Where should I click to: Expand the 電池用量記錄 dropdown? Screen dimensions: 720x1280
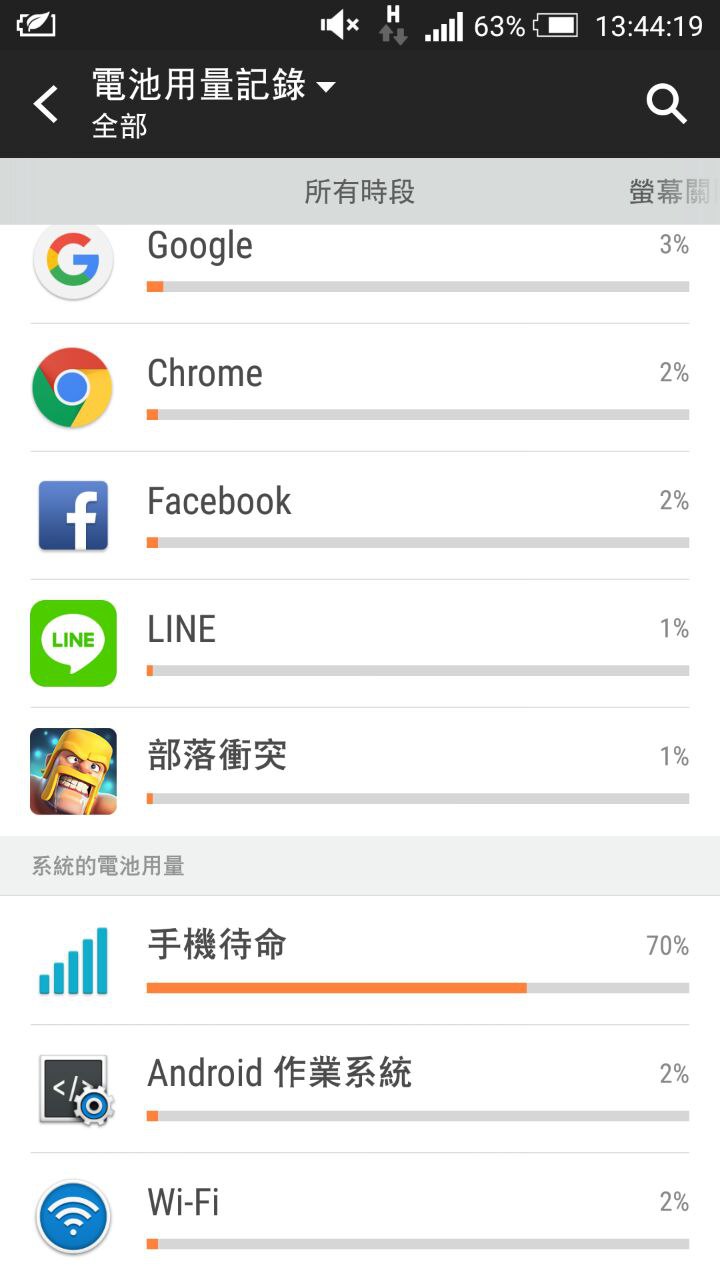[x=214, y=86]
